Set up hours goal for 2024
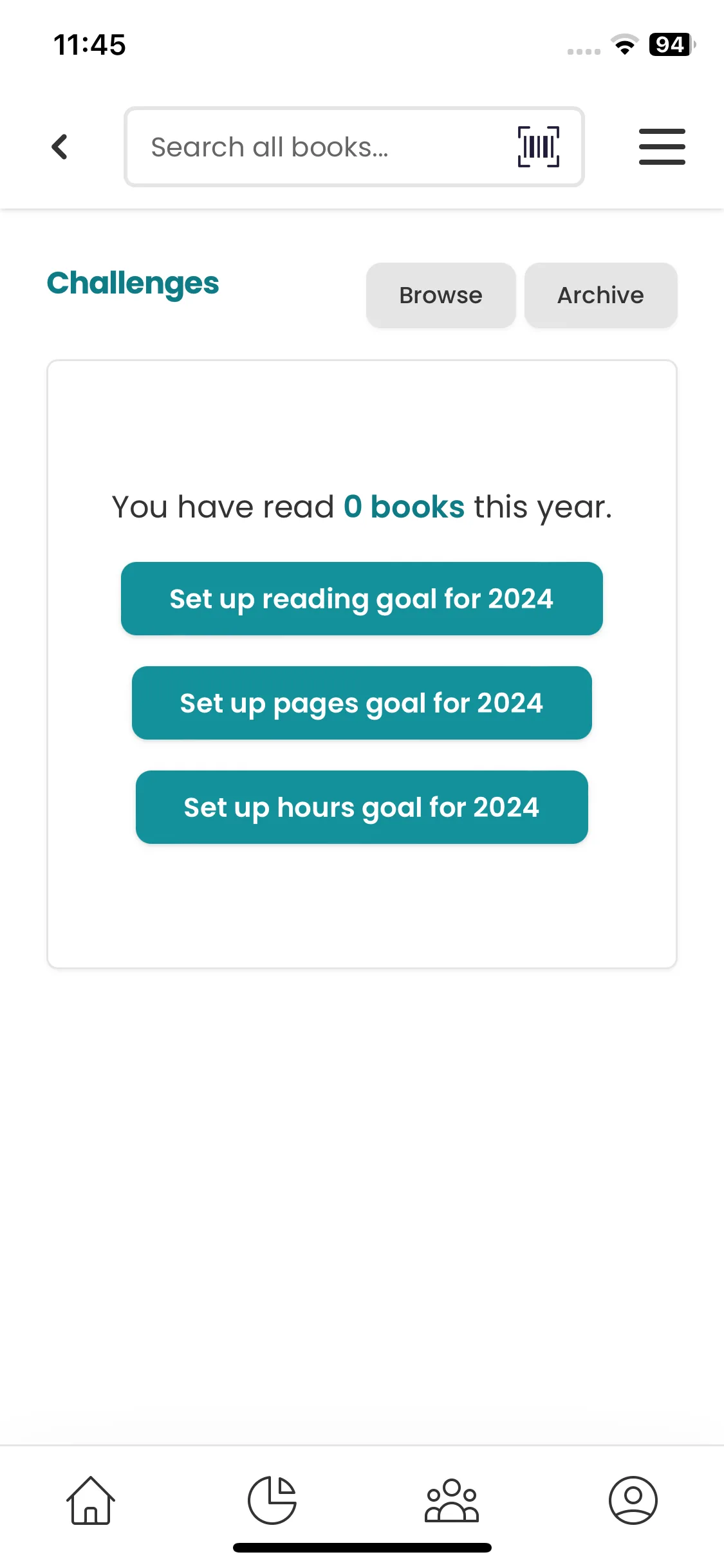 click(x=362, y=807)
